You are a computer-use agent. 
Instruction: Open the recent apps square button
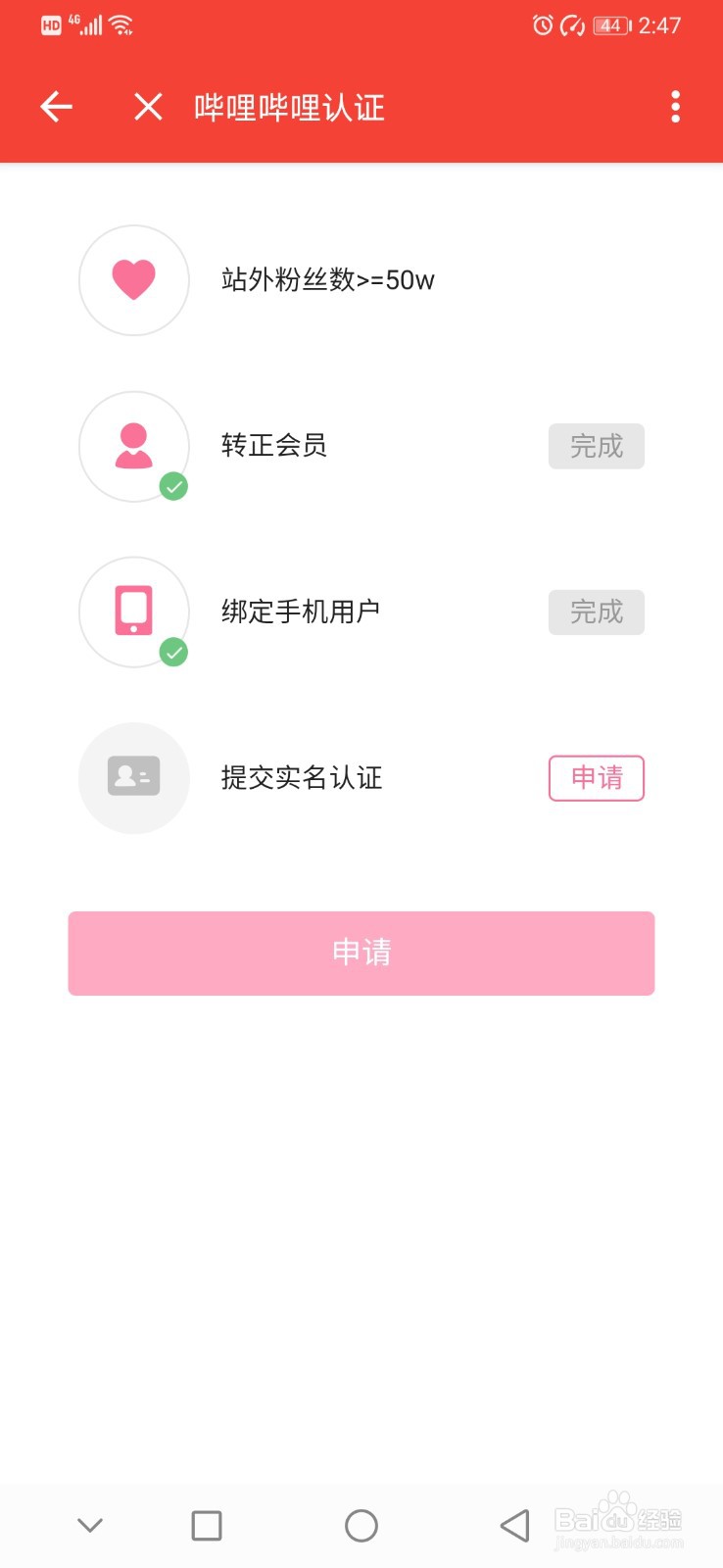206,1525
